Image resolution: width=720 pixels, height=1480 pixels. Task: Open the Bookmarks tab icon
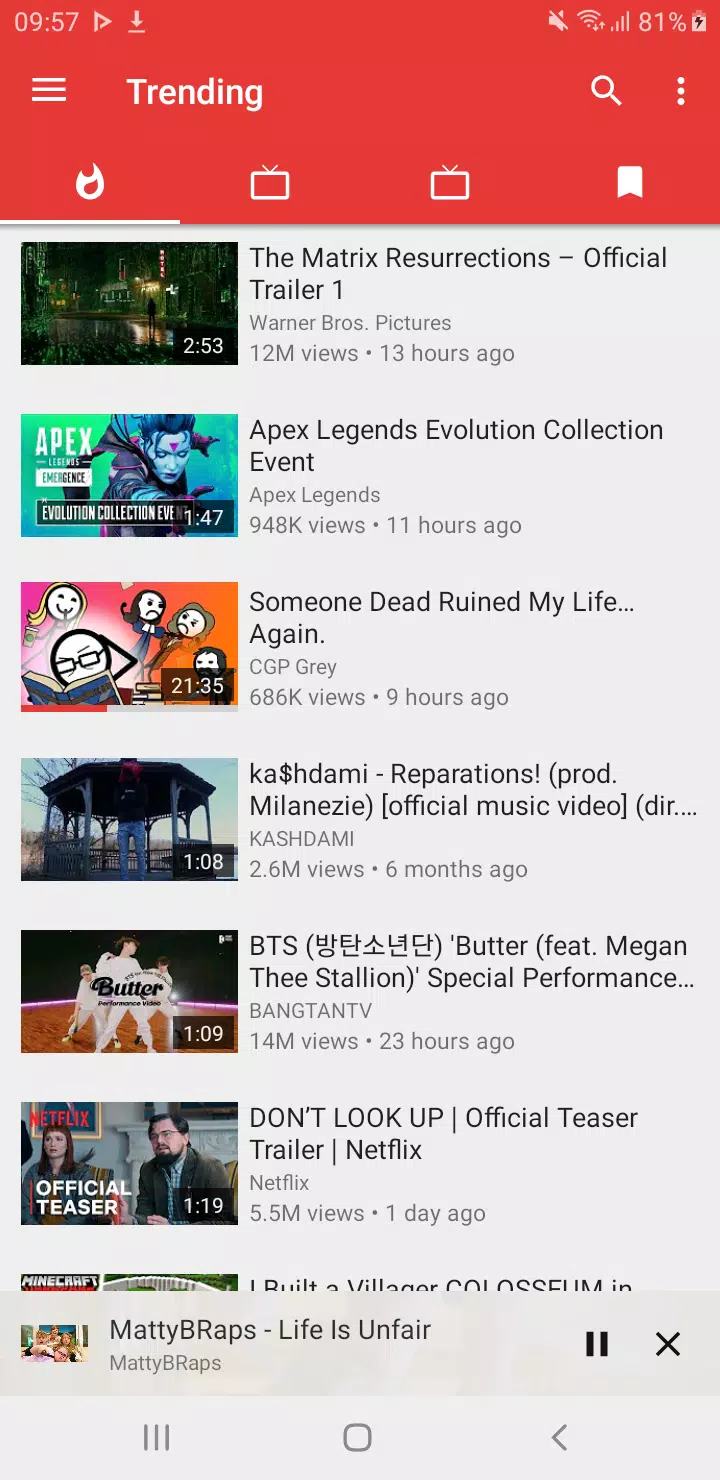coord(630,183)
